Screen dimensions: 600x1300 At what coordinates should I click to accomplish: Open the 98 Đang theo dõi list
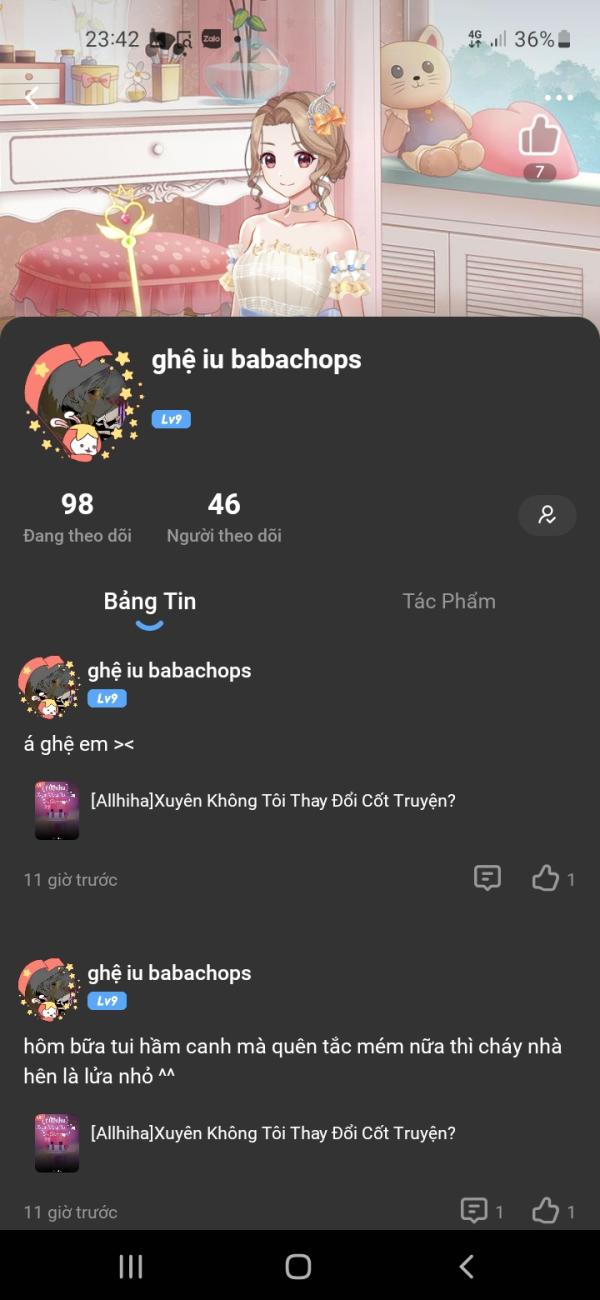(78, 518)
